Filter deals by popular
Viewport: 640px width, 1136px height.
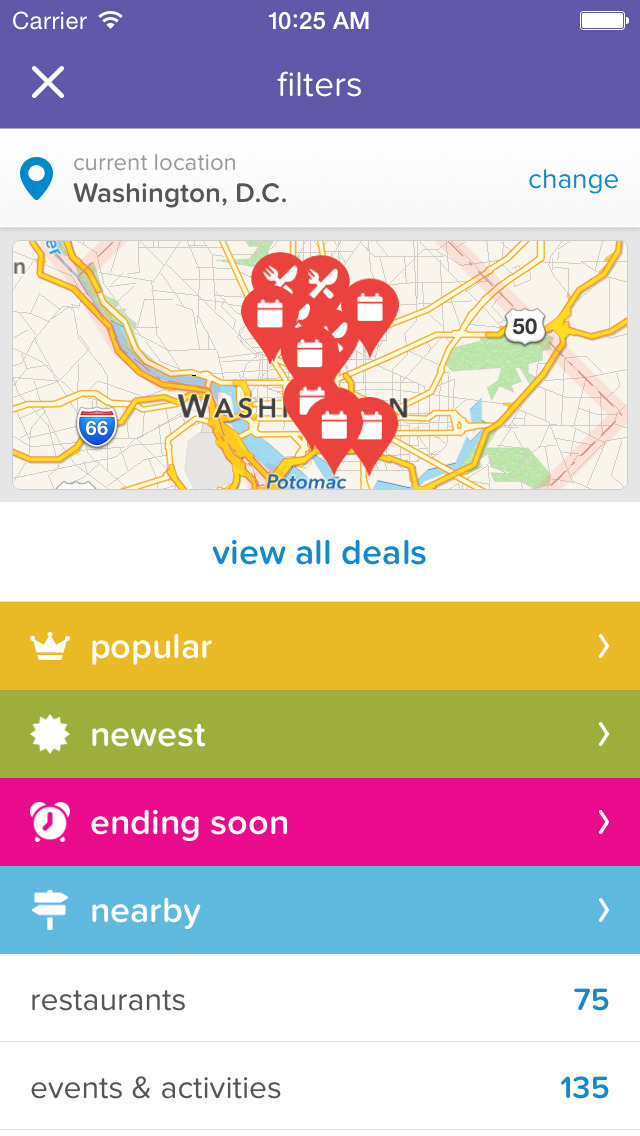[320, 646]
